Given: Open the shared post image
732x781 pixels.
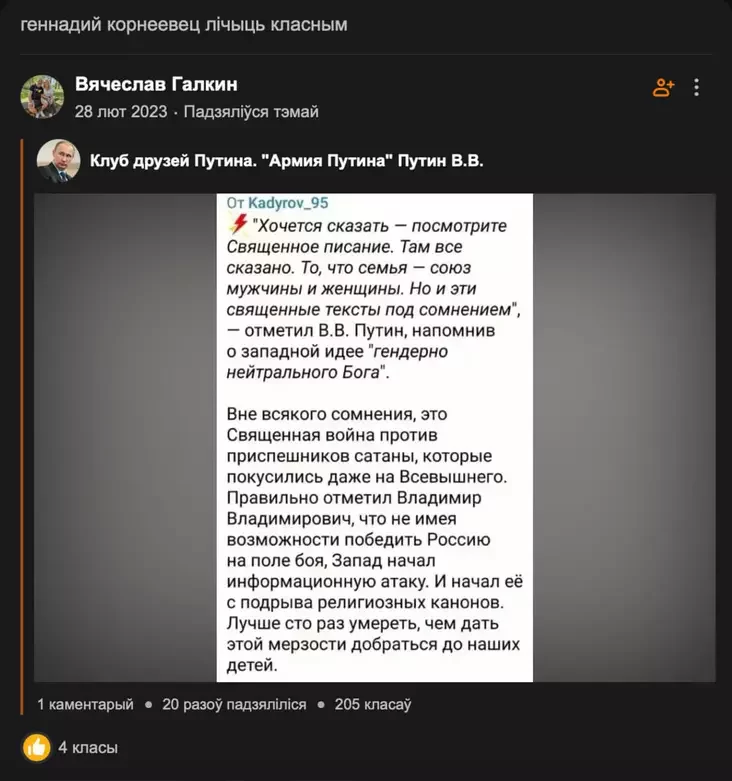Looking at the screenshot, I should 375,437.
